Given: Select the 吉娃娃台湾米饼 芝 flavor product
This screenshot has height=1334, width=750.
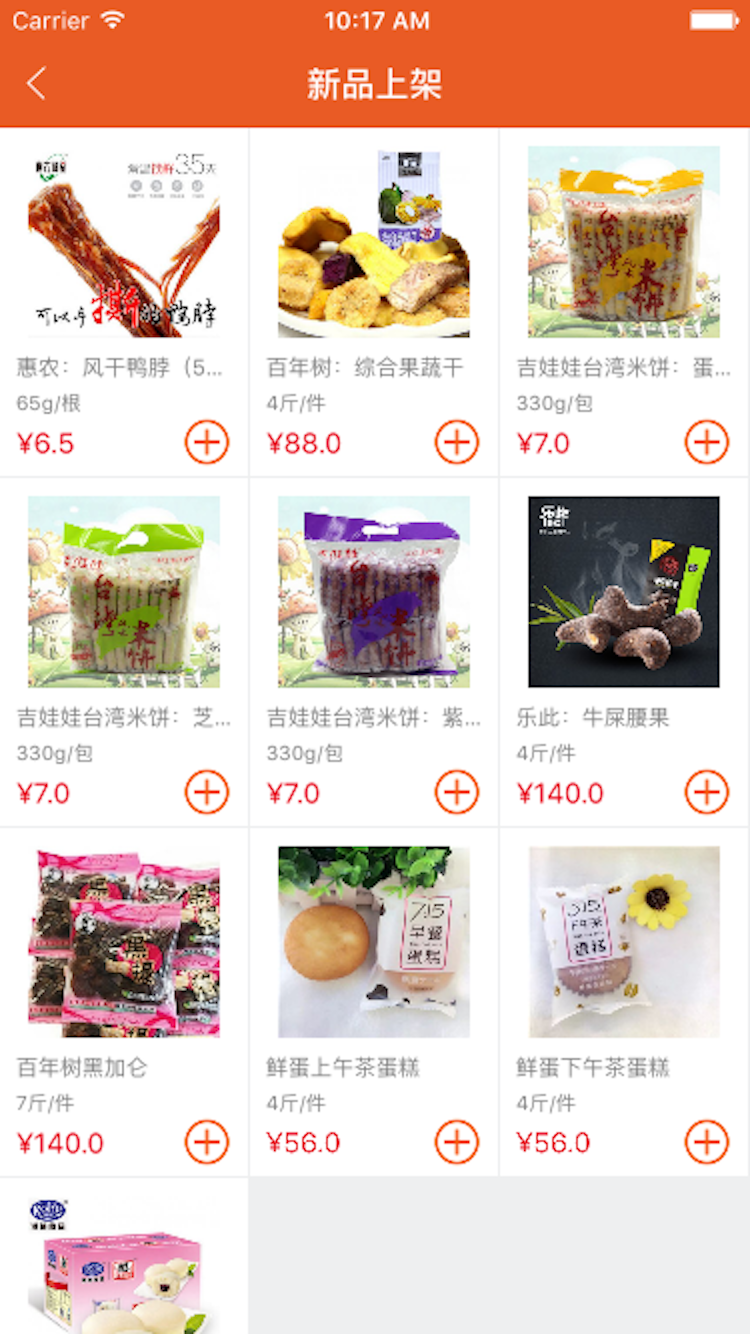Looking at the screenshot, I should (x=124, y=592).
